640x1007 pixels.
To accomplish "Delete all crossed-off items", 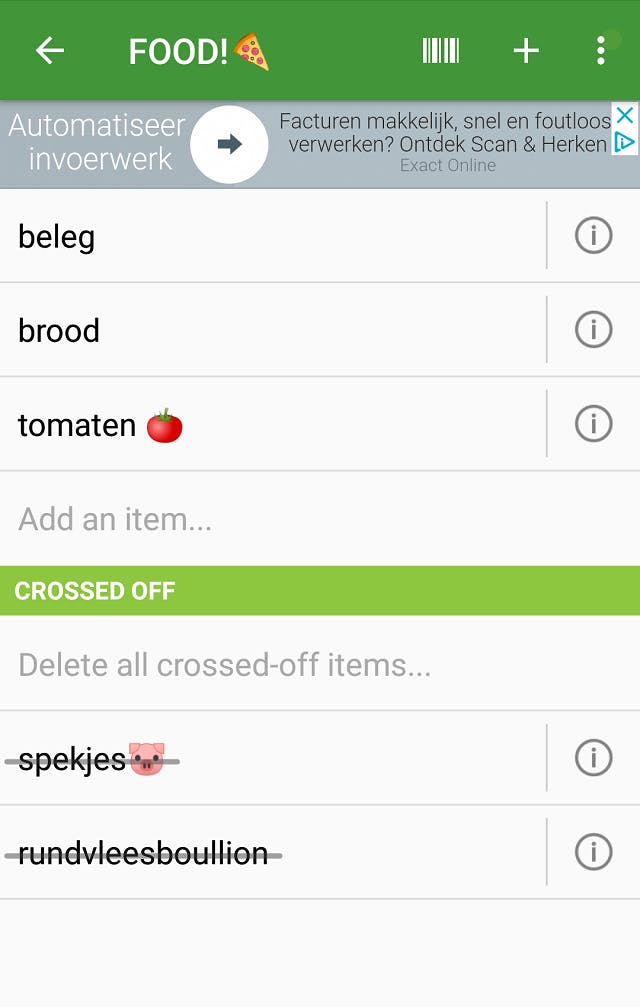I will (225, 665).
